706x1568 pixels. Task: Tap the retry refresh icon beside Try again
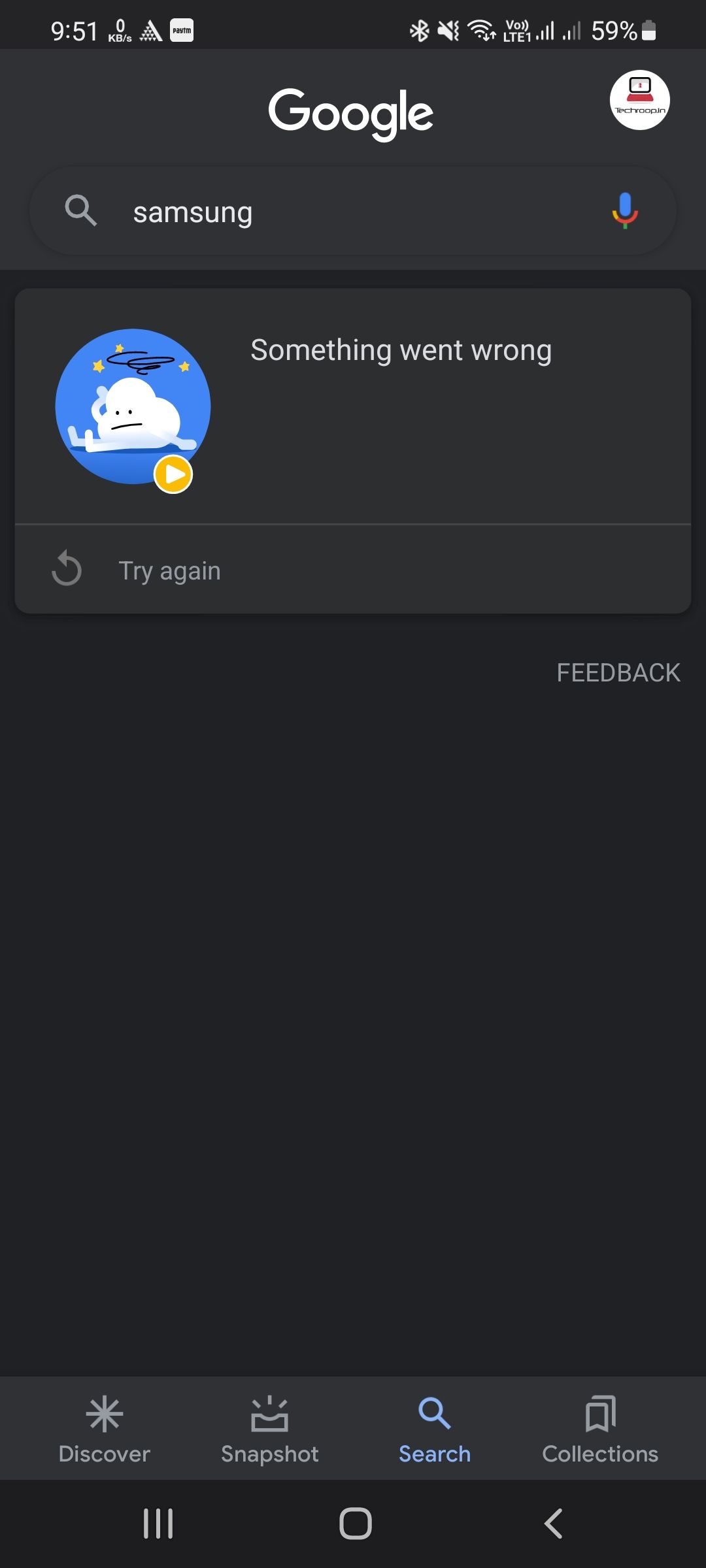66,568
